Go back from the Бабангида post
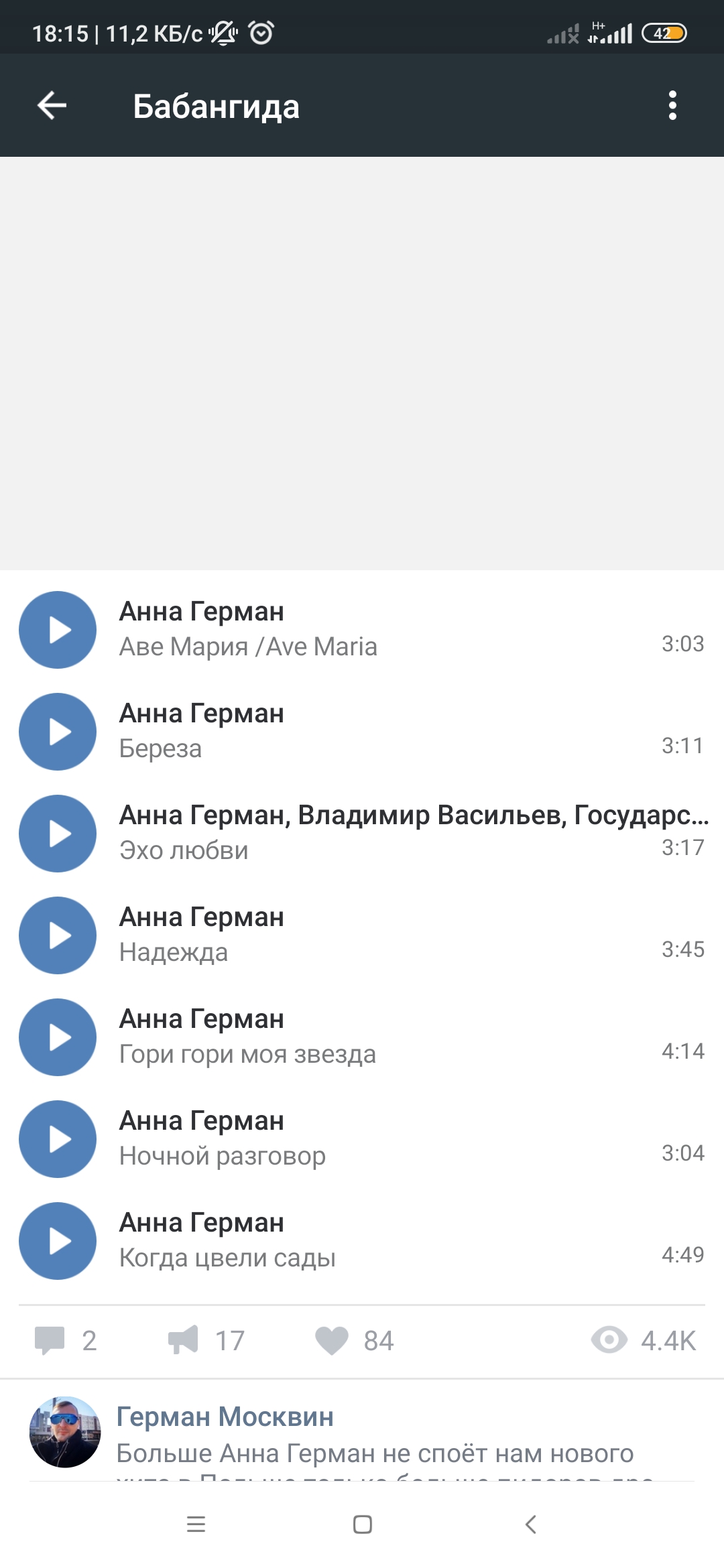 [52, 105]
